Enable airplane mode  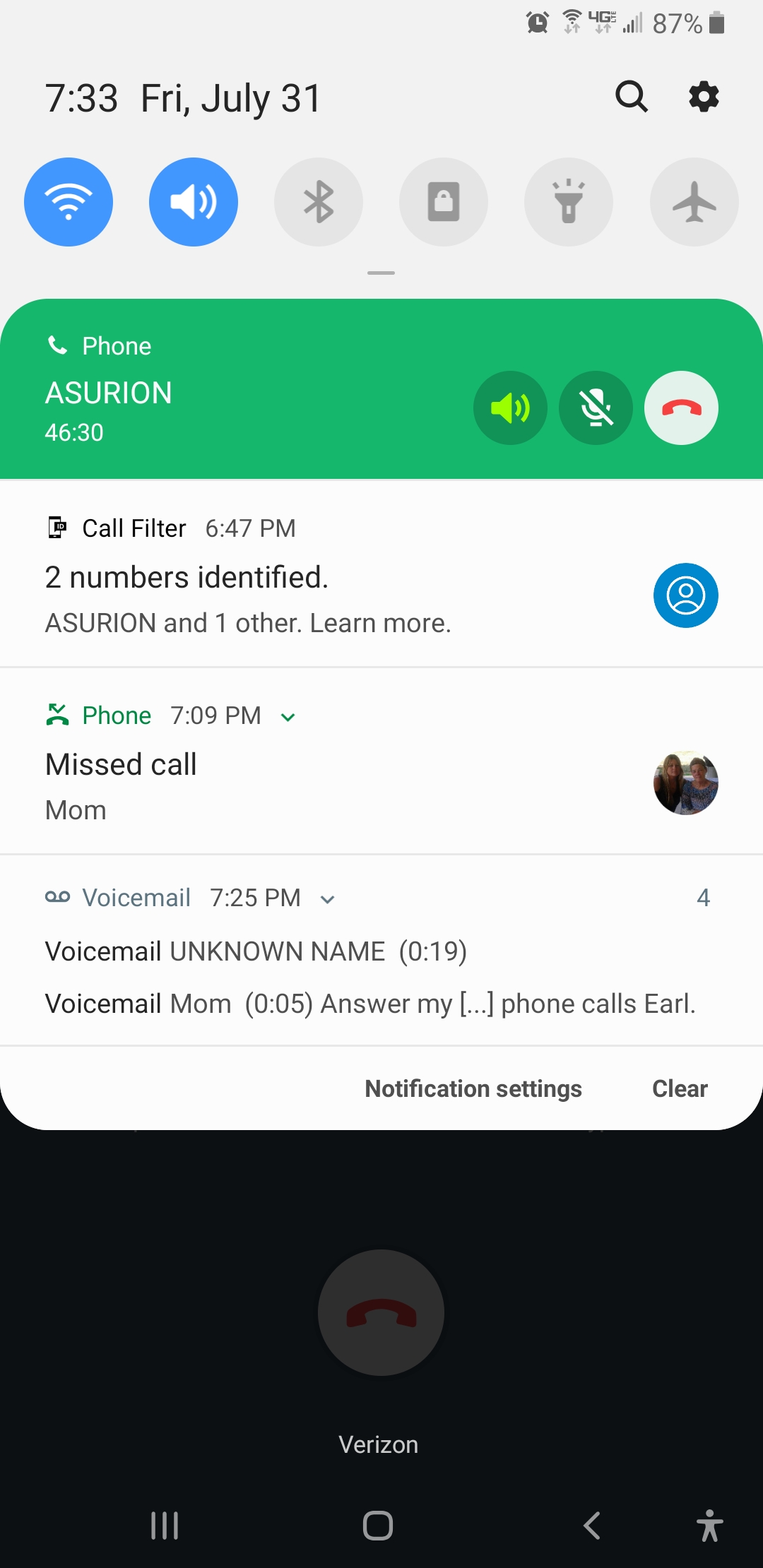[x=694, y=202]
